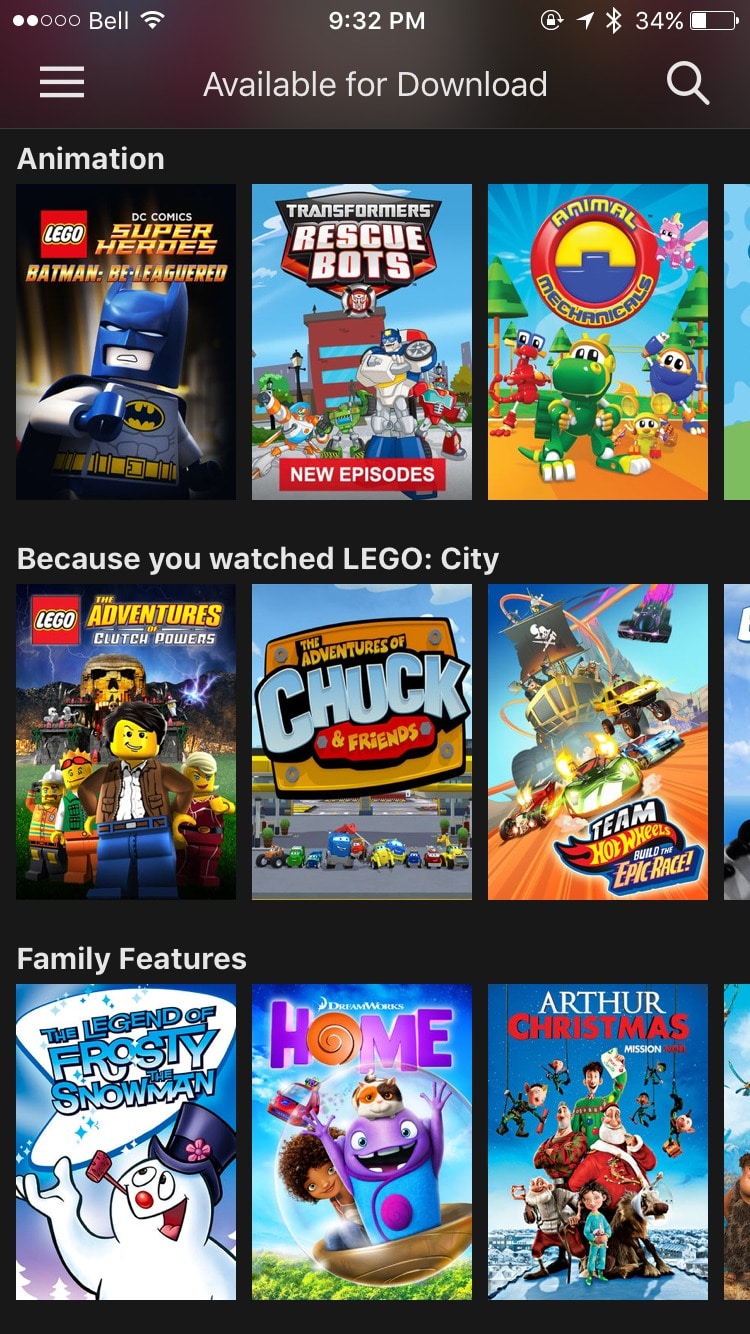Open Team Hot Wheels Epic Race
The width and height of the screenshot is (750, 1334).
pyautogui.click(x=598, y=742)
